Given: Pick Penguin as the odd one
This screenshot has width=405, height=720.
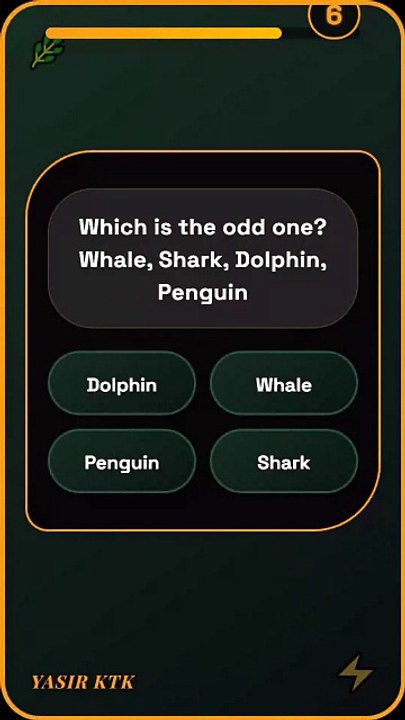Looking at the screenshot, I should pyautogui.click(x=122, y=461).
